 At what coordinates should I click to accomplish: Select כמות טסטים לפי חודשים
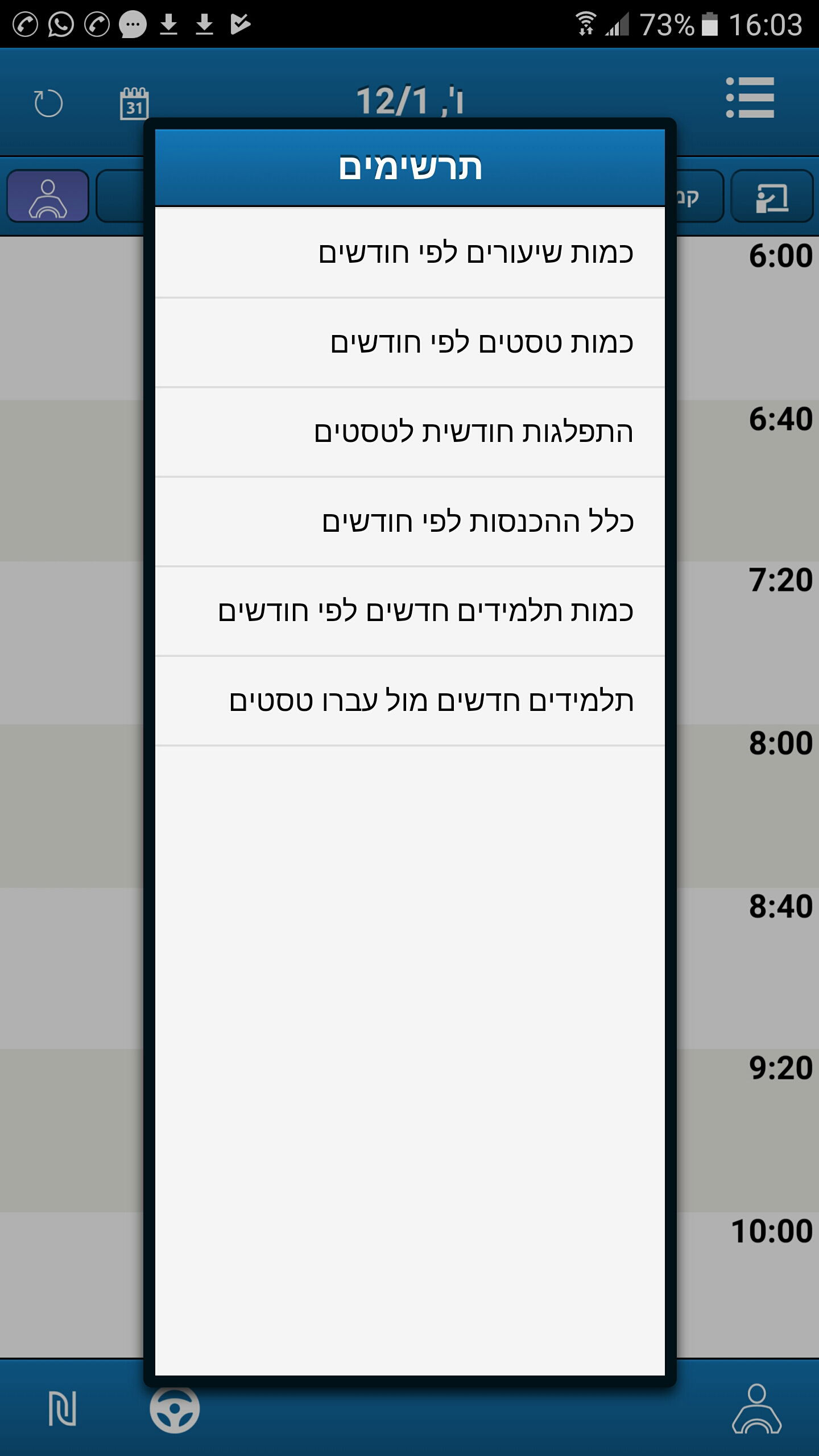(409, 342)
